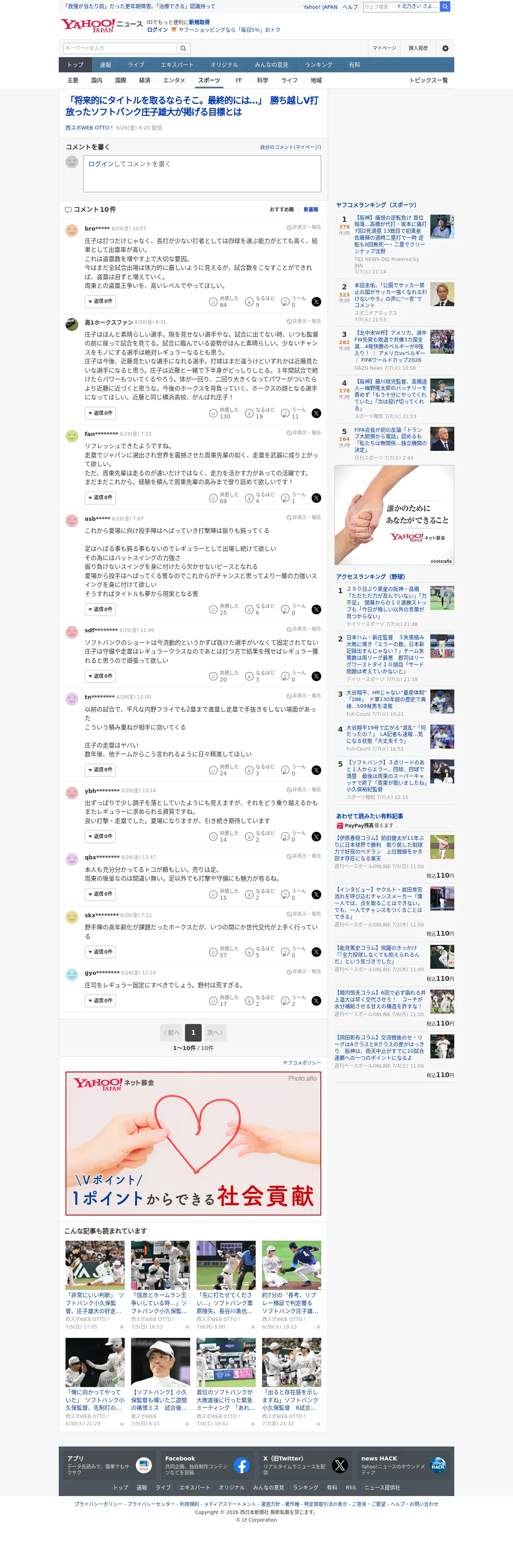
Task: Tap ログイン link in comment box
Action: point(101,164)
